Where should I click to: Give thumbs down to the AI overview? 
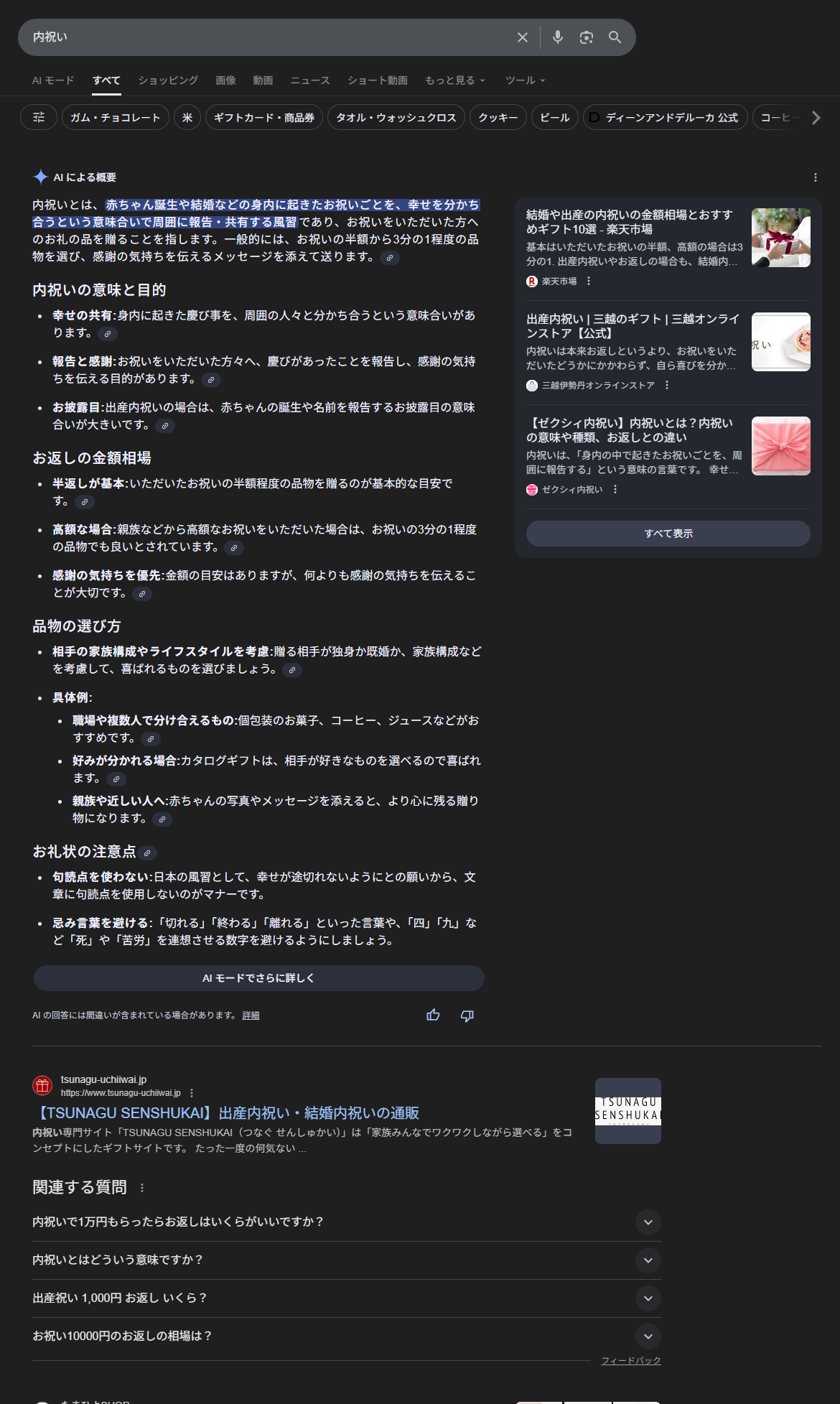point(467,1015)
